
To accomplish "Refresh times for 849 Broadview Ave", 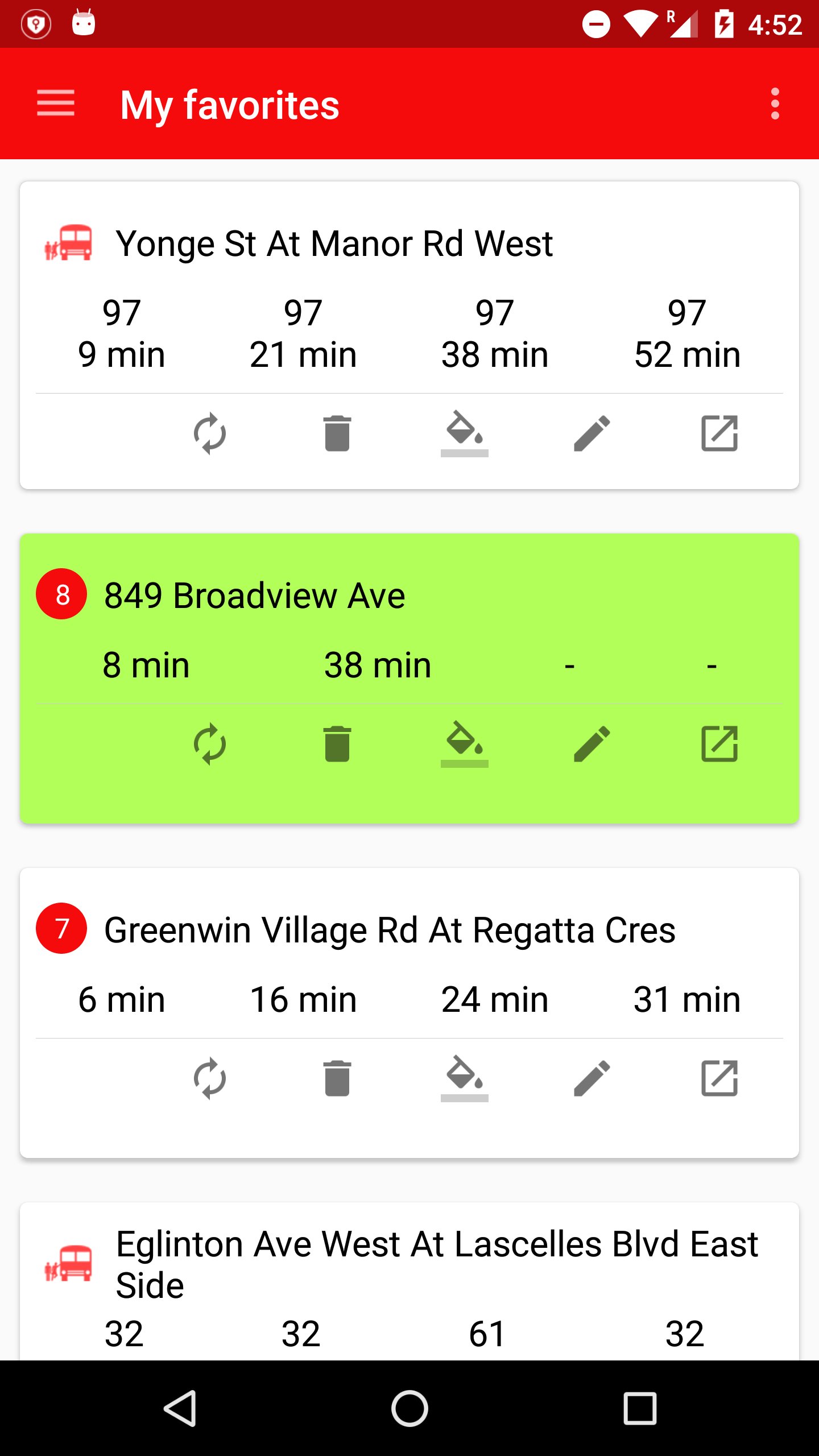I will [x=210, y=744].
